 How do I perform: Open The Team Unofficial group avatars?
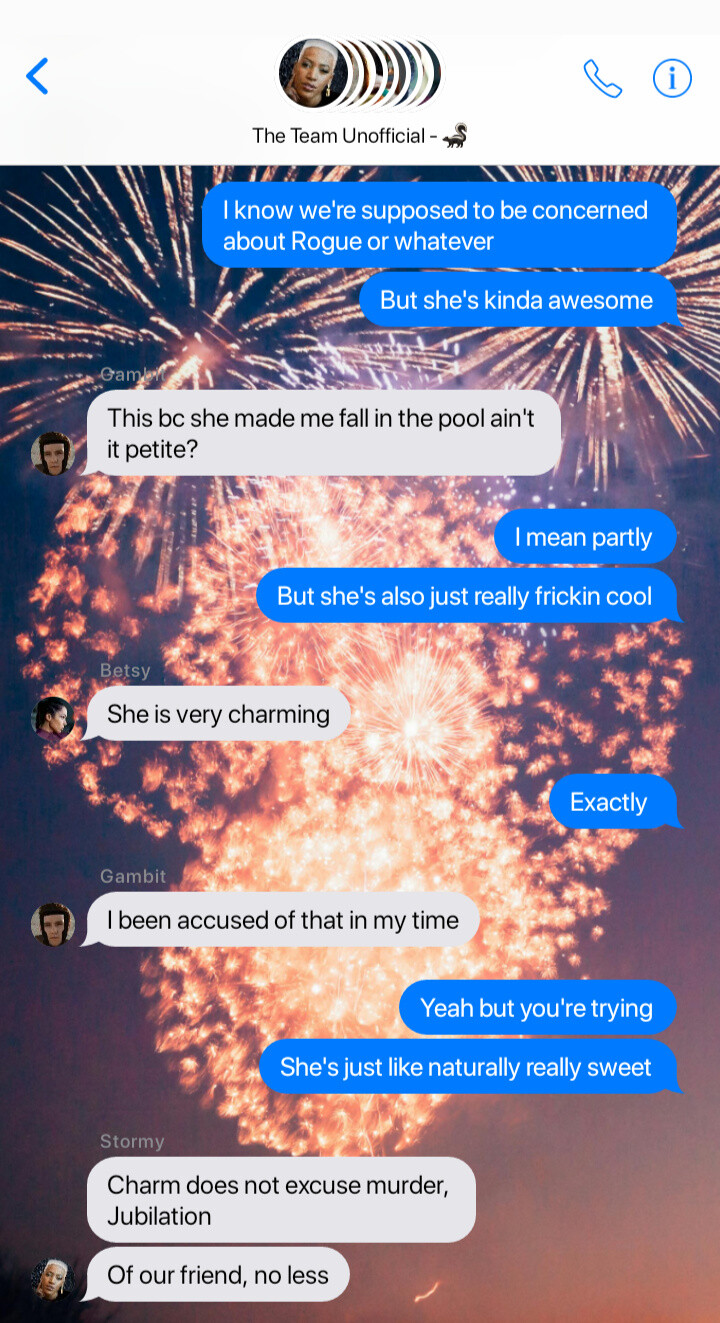click(x=358, y=74)
